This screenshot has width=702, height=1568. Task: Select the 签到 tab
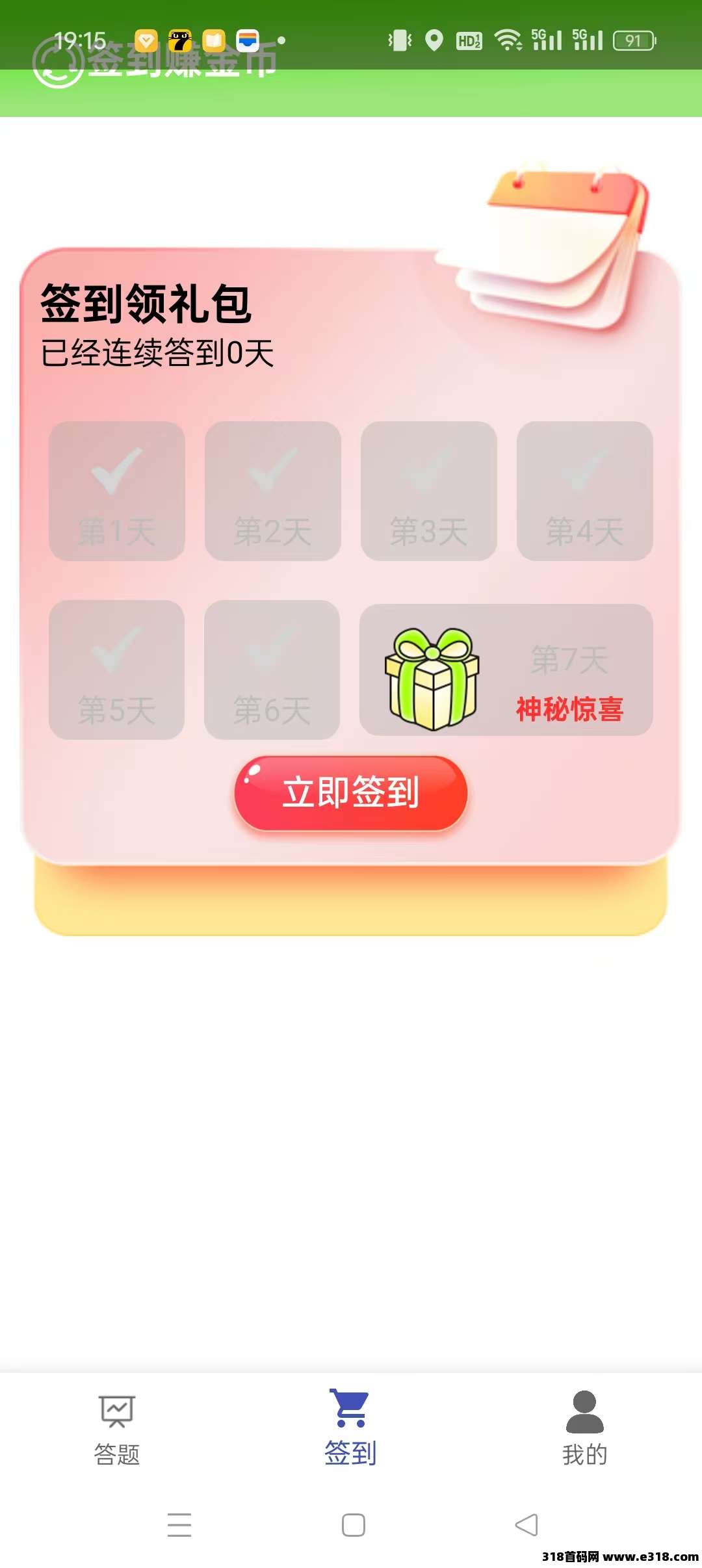[x=351, y=1428]
